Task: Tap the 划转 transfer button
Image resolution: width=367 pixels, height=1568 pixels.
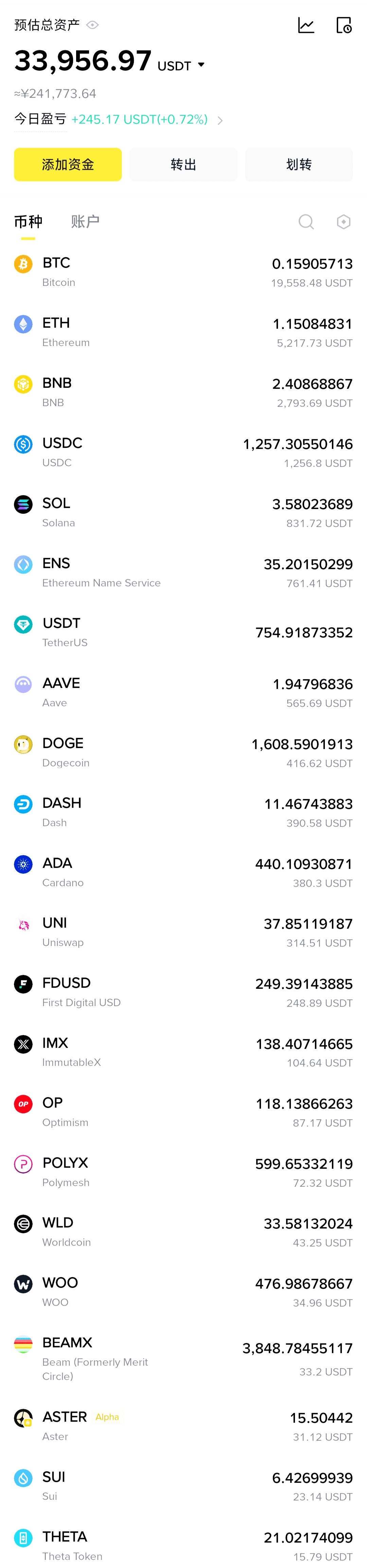Action: point(299,164)
